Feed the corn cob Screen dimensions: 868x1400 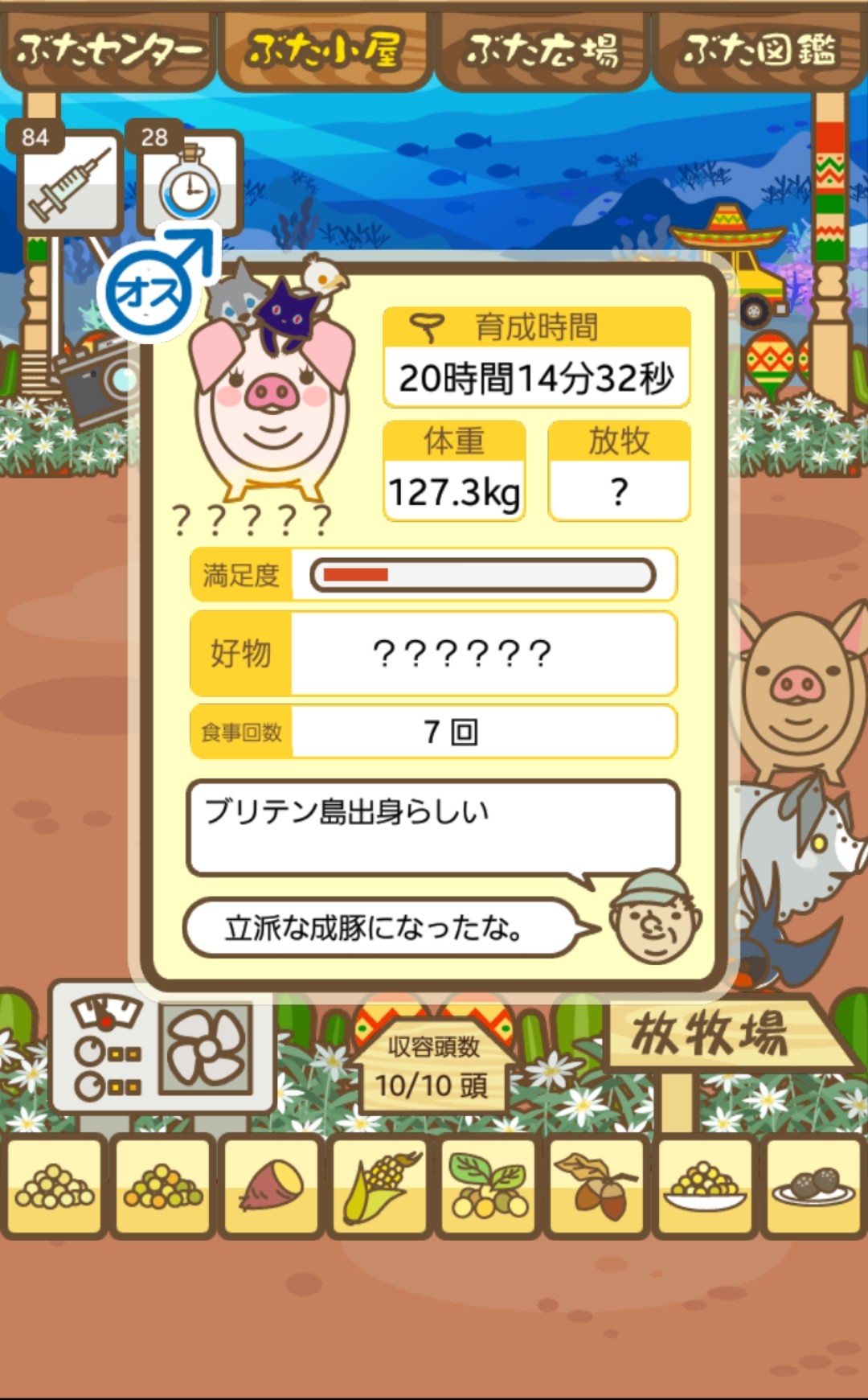(x=381, y=1187)
